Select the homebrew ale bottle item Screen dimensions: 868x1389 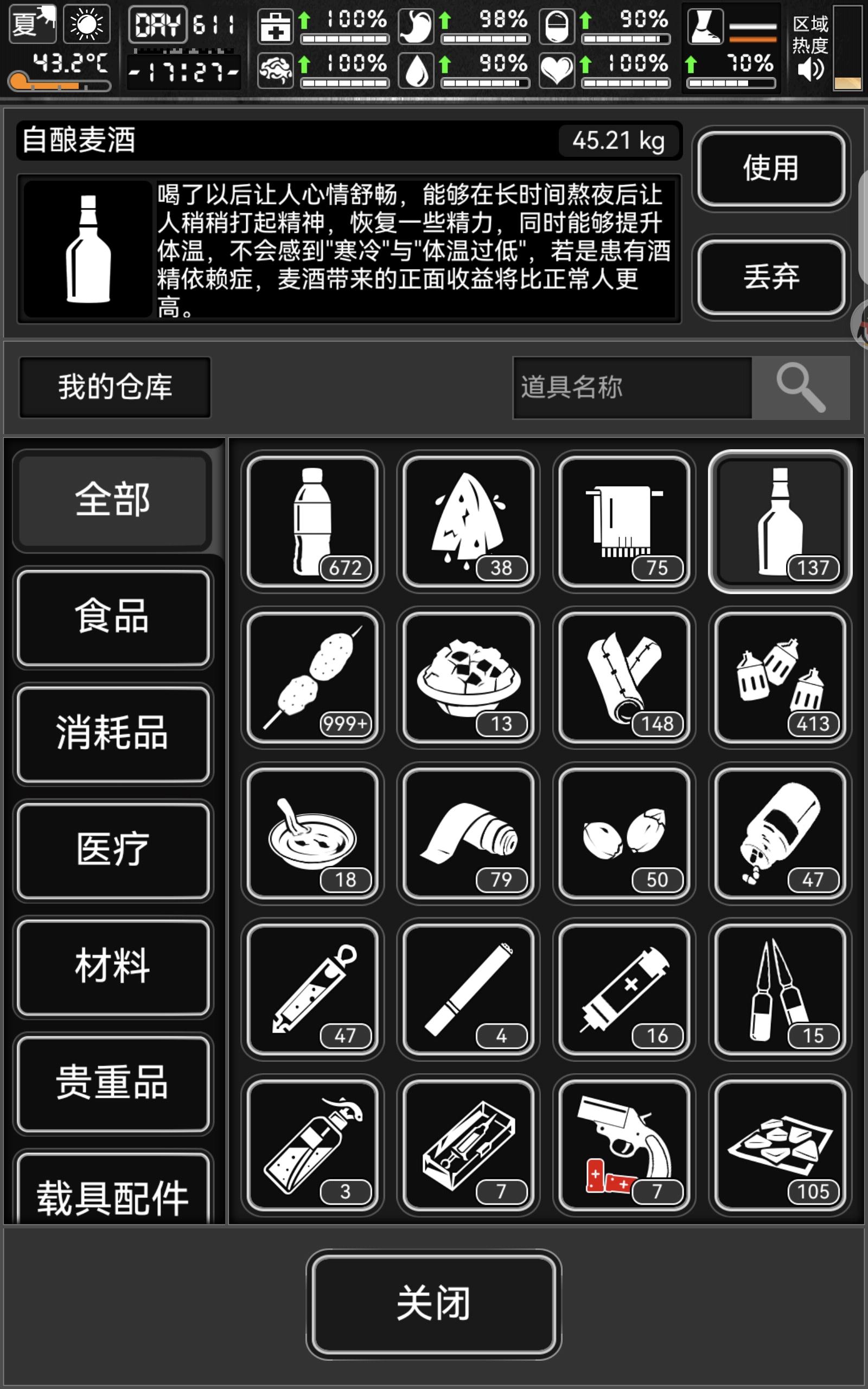(779, 519)
